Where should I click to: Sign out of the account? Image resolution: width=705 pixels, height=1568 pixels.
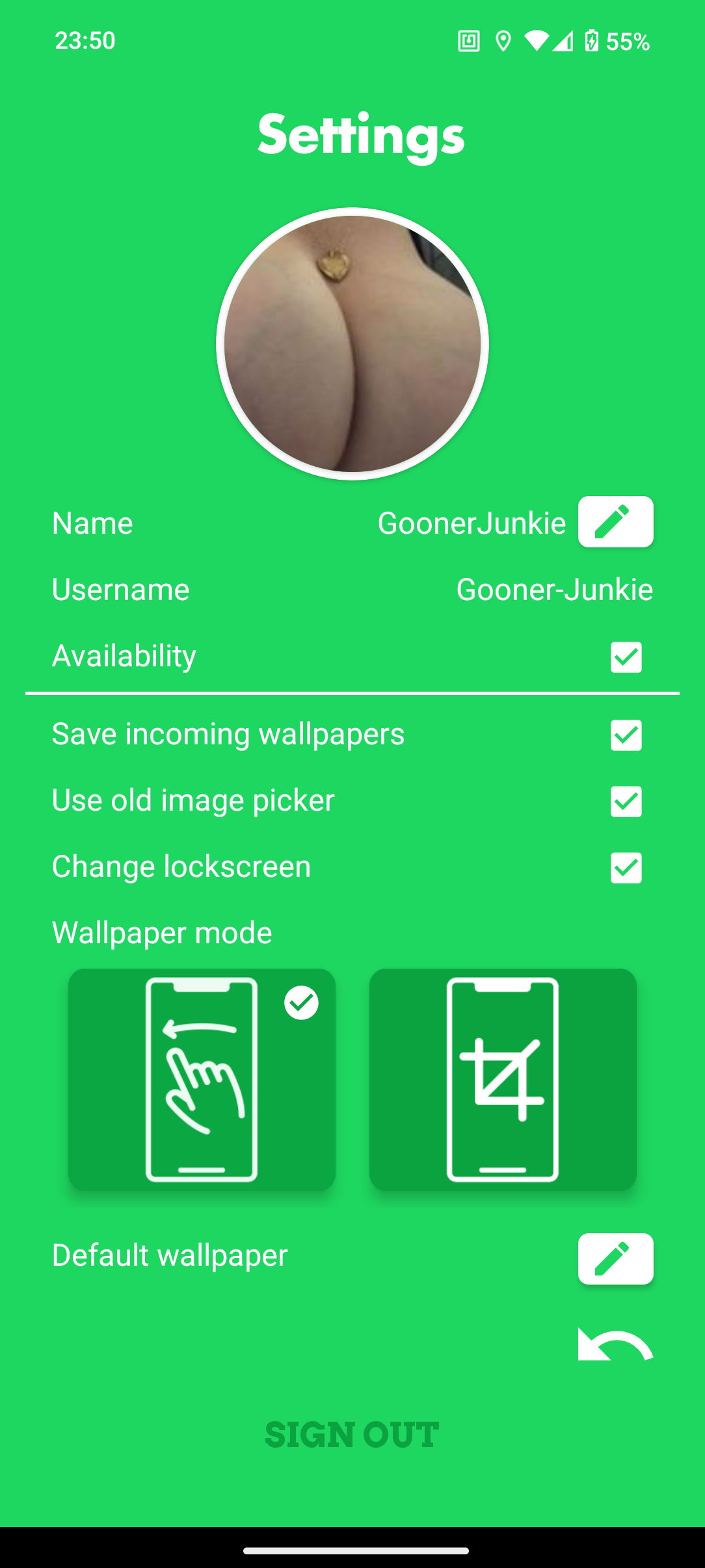click(x=352, y=1435)
